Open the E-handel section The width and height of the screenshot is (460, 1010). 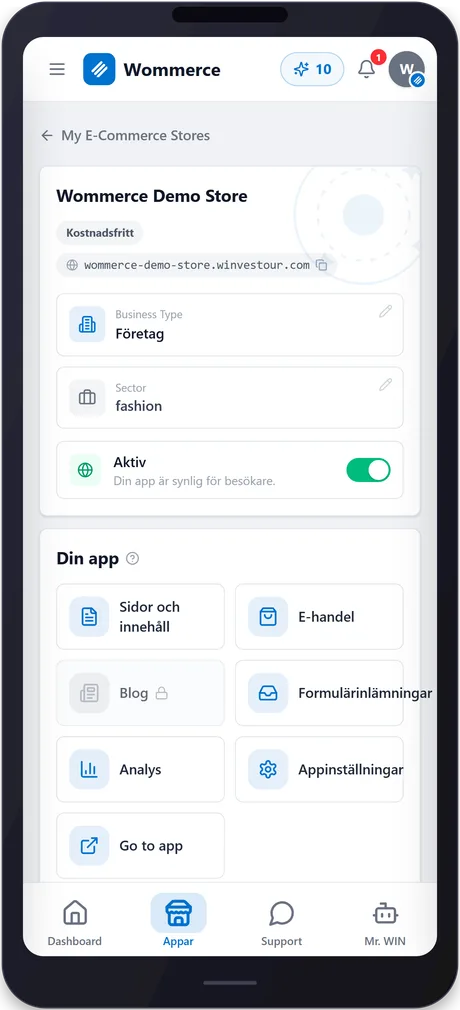tap(319, 616)
